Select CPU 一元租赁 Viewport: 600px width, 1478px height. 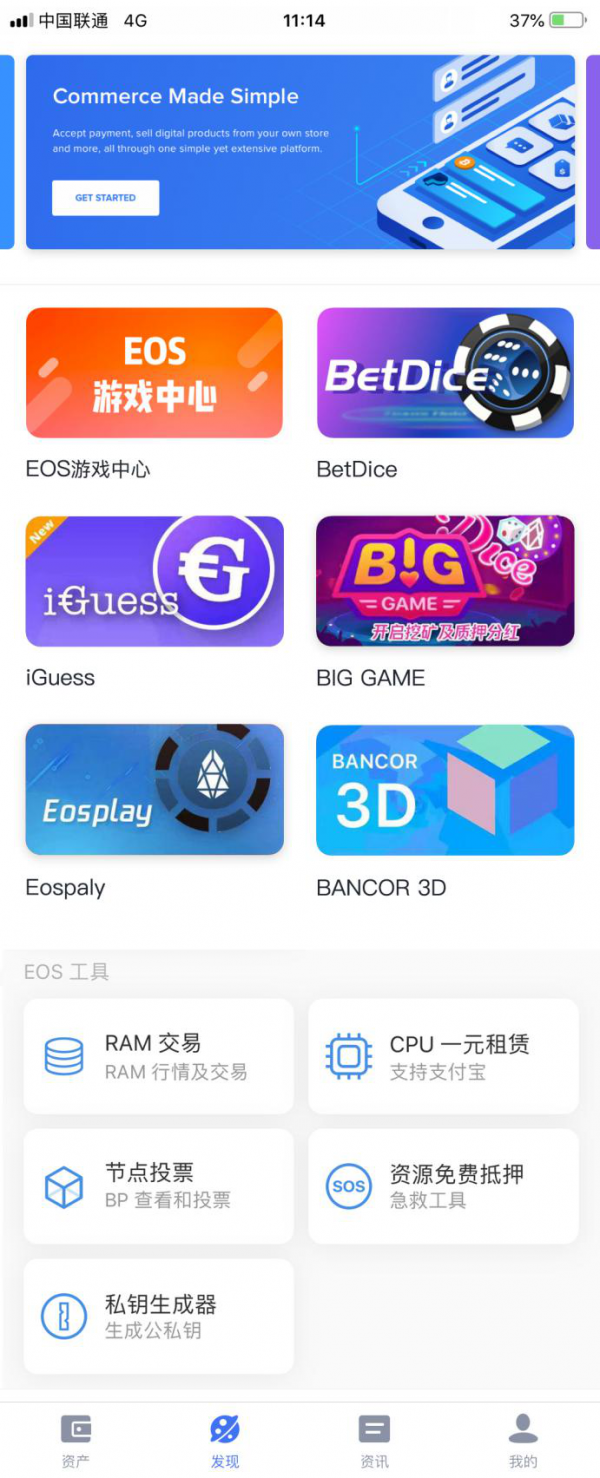pyautogui.click(x=443, y=1056)
